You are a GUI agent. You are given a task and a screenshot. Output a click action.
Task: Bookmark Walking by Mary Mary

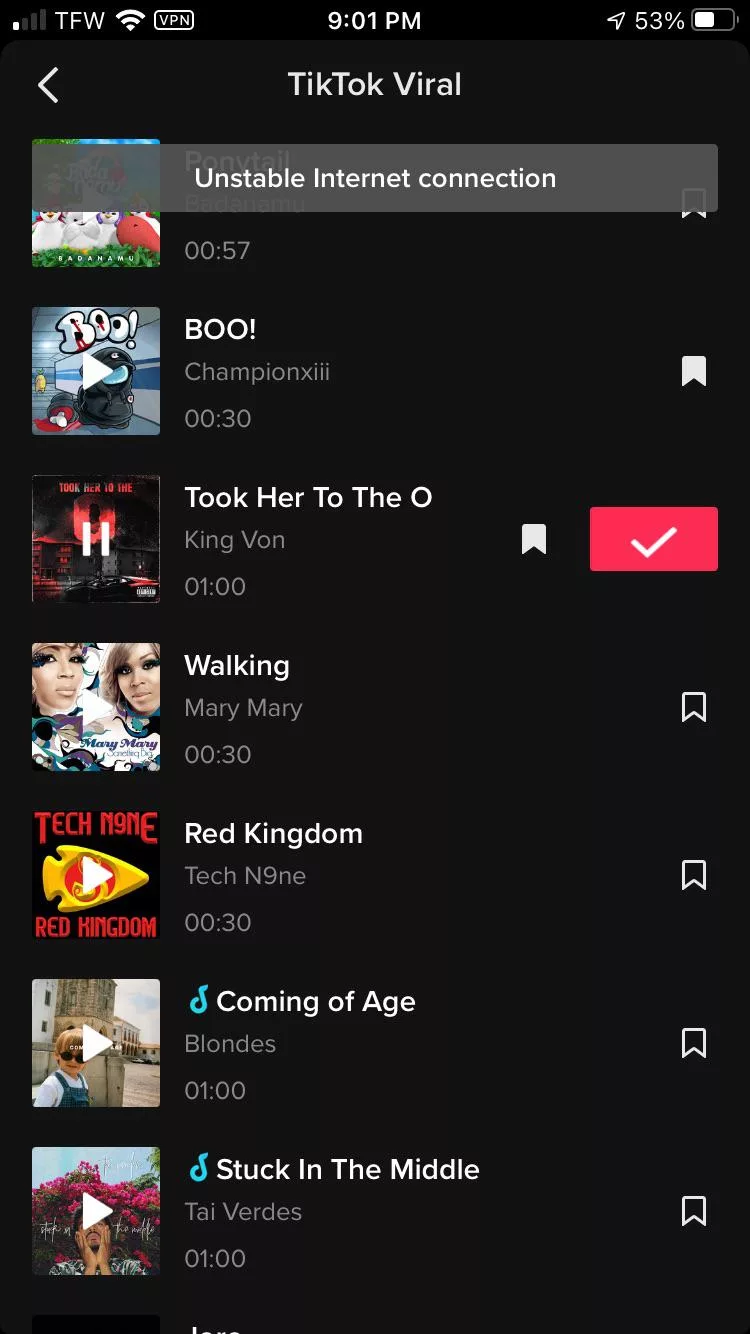(x=693, y=707)
